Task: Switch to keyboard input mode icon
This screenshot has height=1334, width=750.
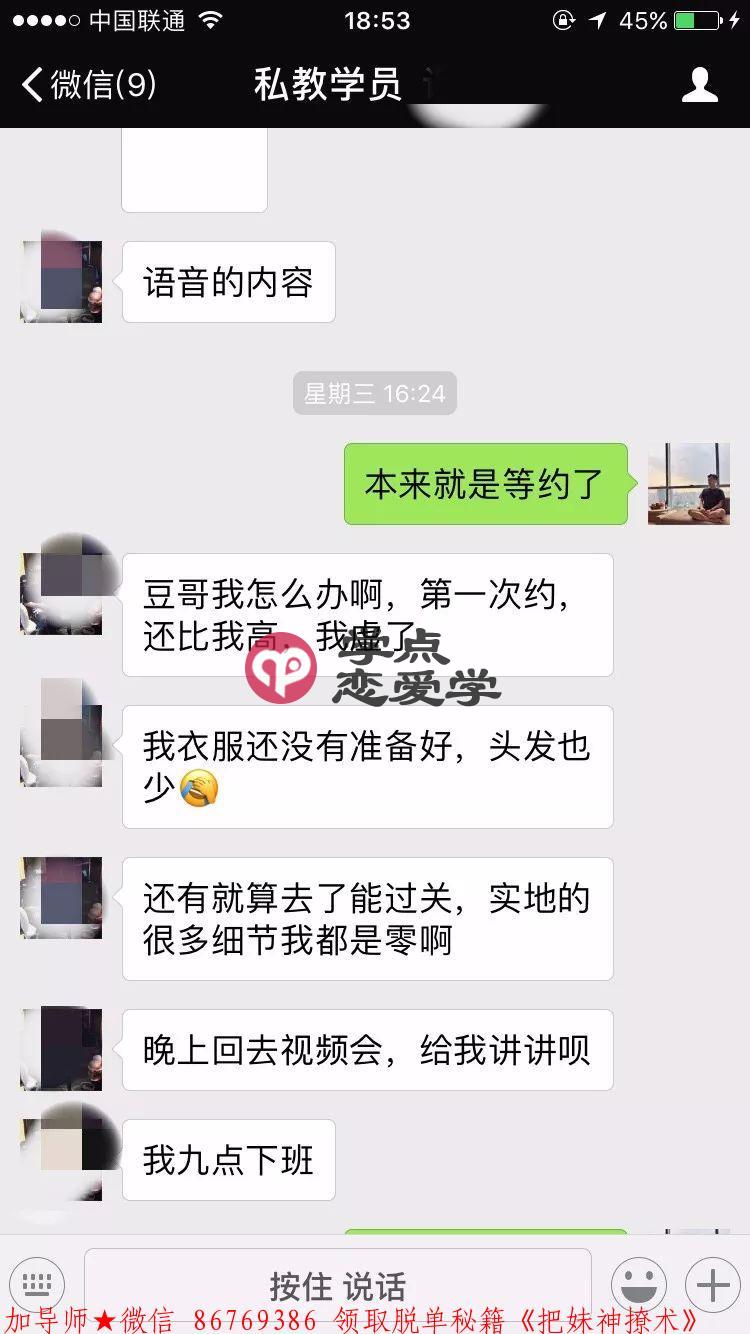Action: coord(37,1285)
